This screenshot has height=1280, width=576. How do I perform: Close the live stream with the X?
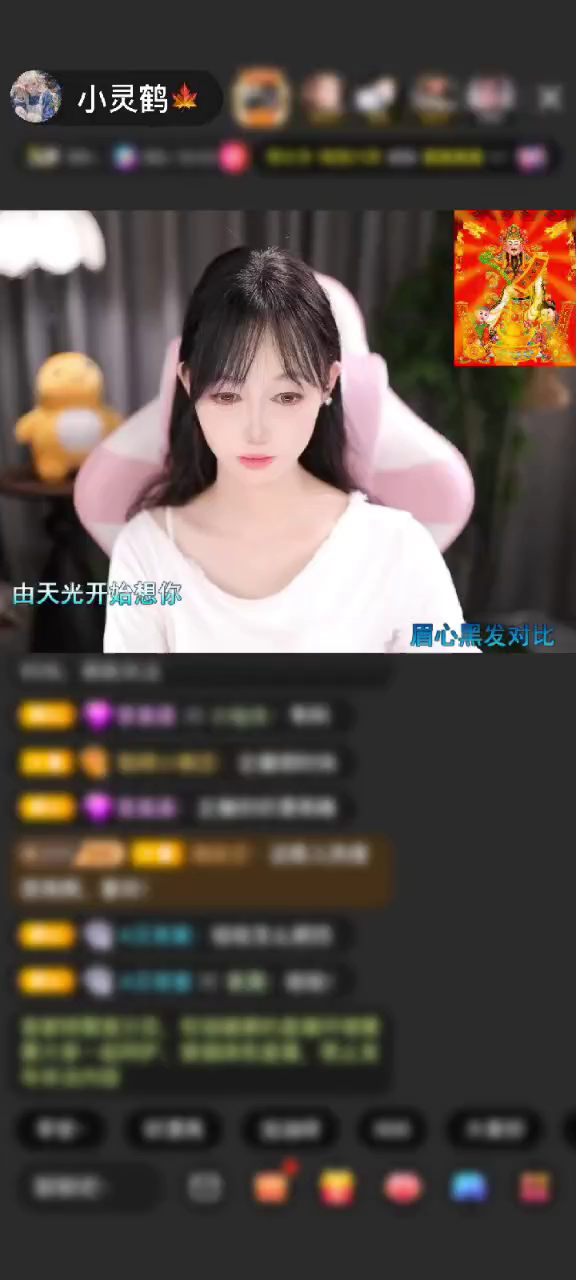(549, 98)
